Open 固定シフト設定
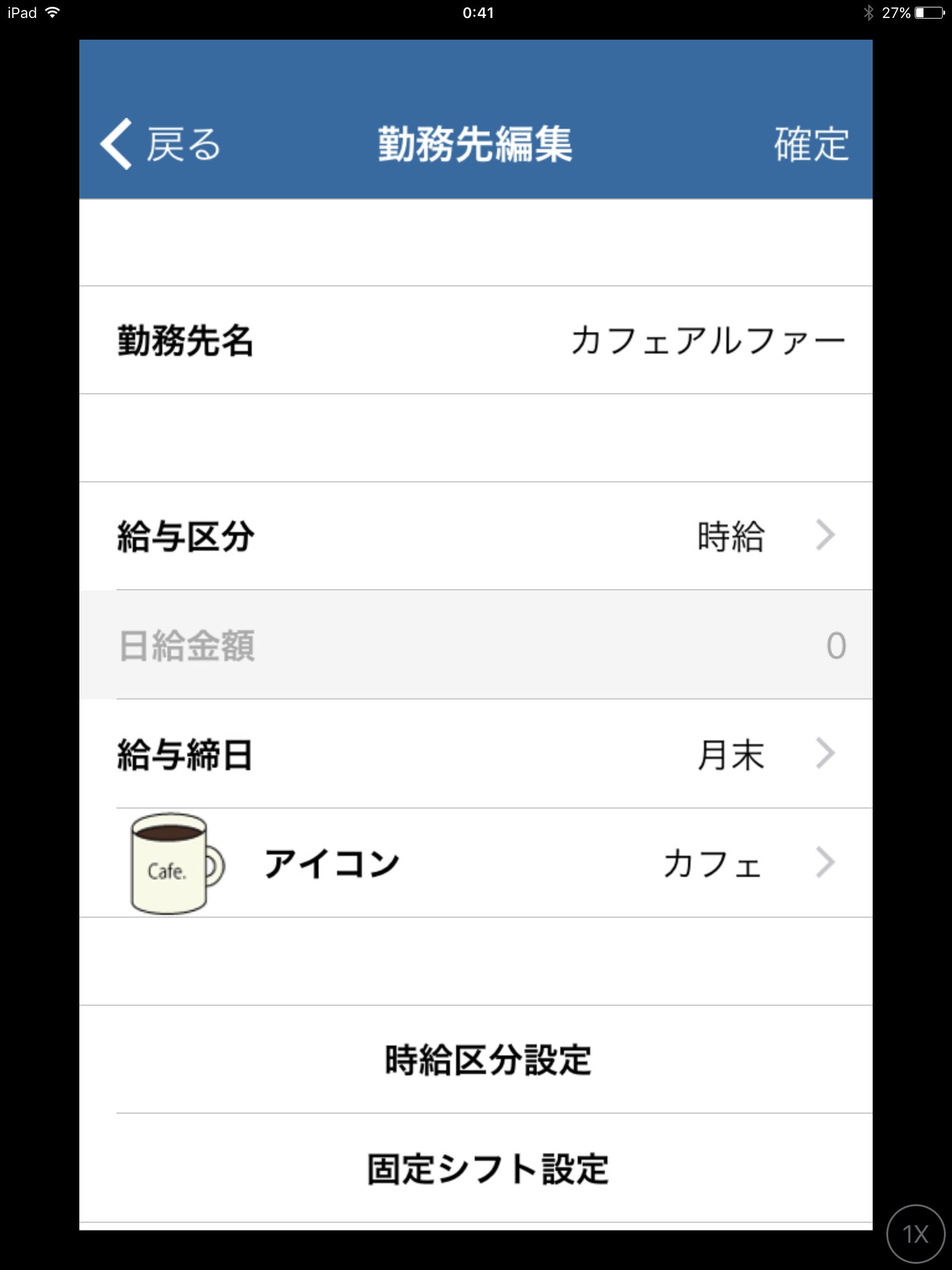952x1270 pixels. 487,1169
